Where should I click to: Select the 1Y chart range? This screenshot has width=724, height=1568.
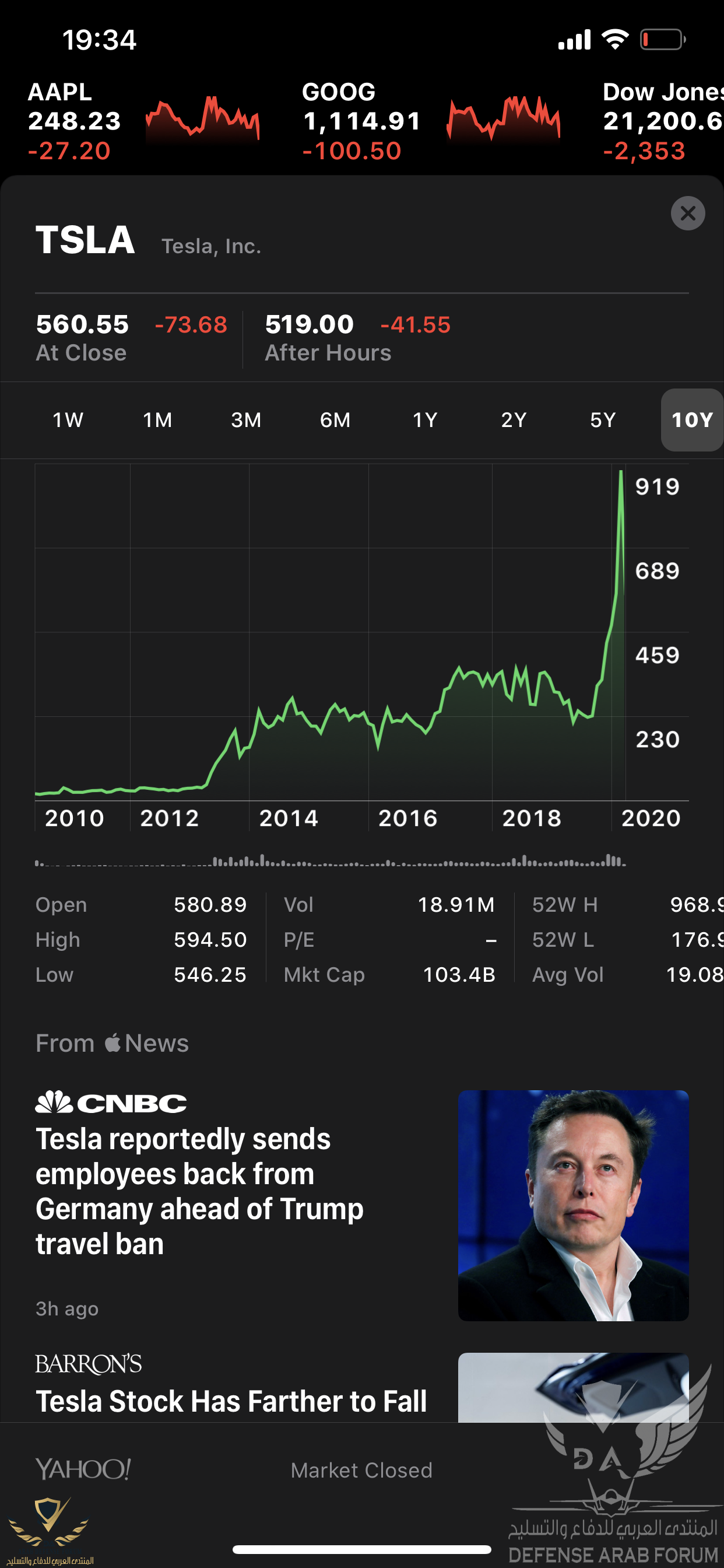tap(425, 420)
